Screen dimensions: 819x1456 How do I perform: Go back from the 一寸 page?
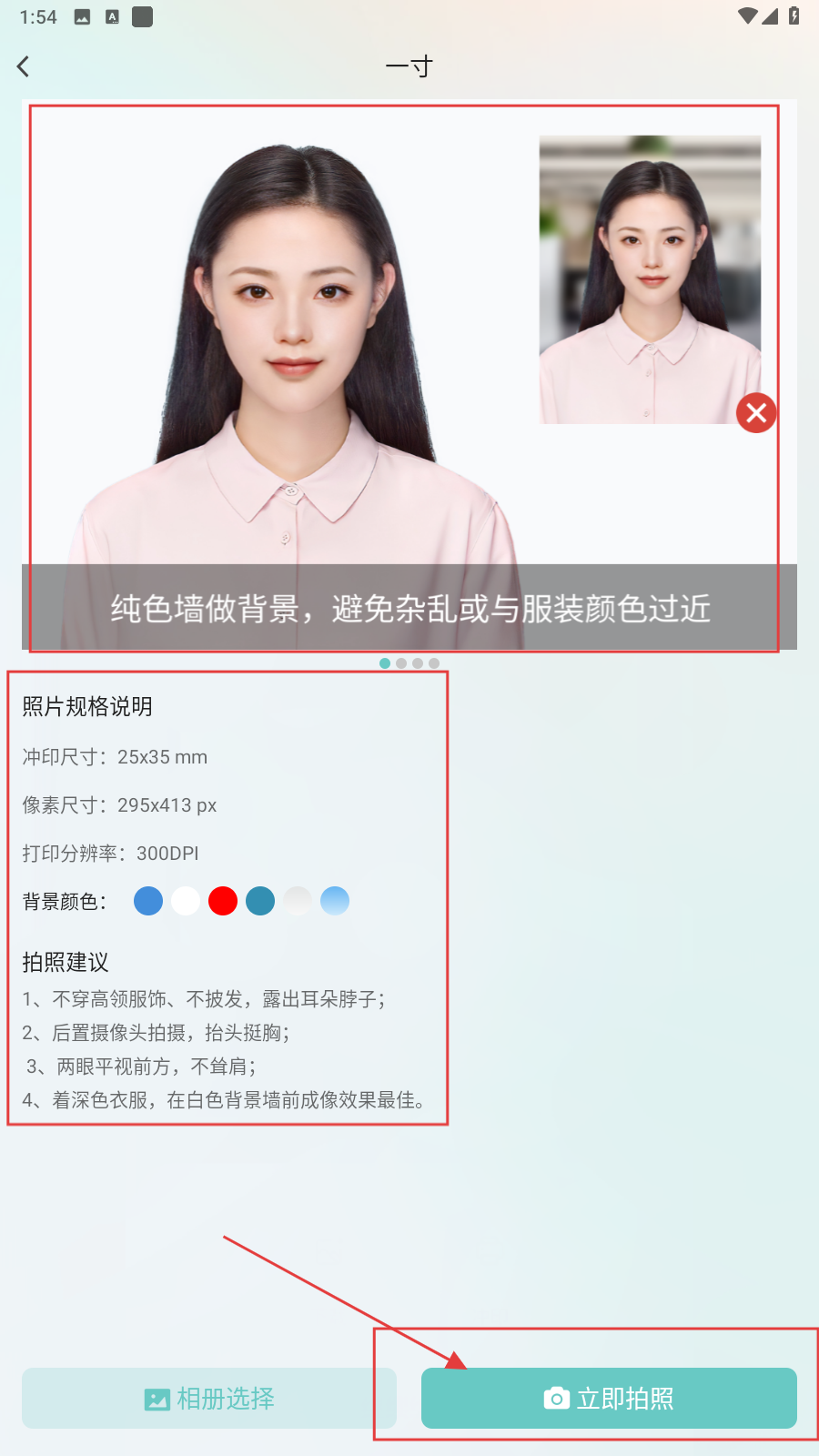pyautogui.click(x=24, y=66)
